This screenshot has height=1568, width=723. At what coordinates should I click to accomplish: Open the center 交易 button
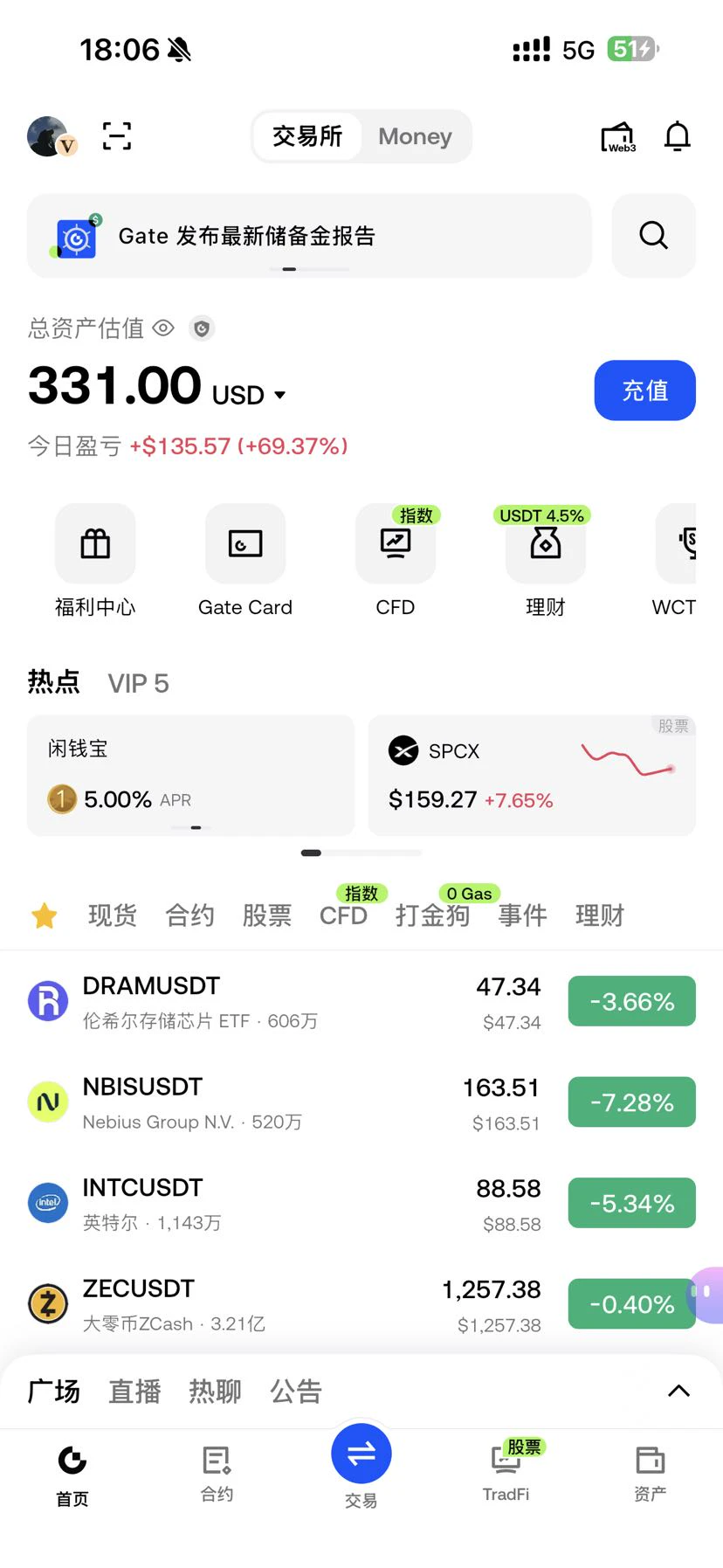coord(361,1455)
